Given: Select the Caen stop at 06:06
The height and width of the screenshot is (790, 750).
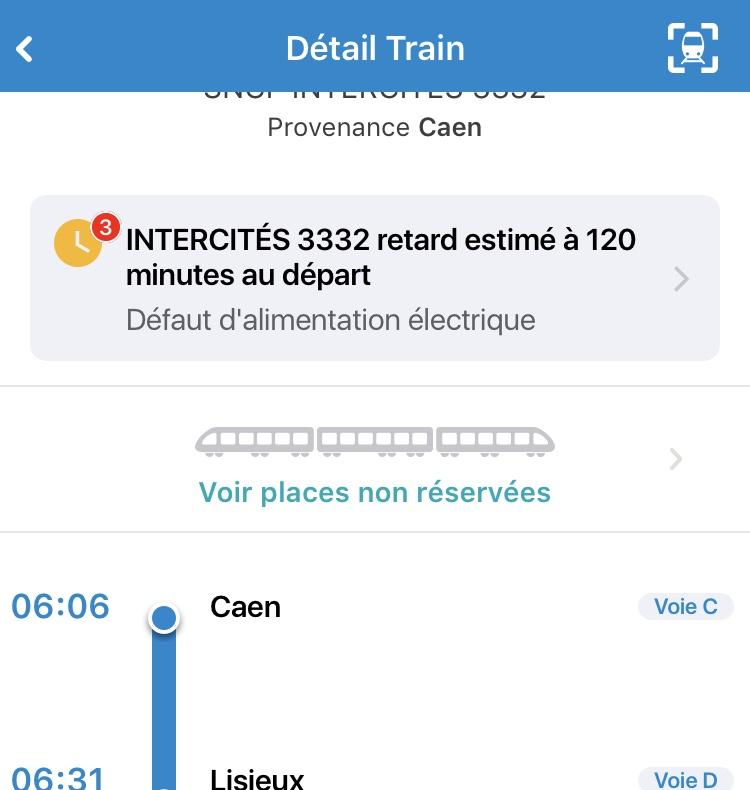Looking at the screenshot, I should [246, 607].
